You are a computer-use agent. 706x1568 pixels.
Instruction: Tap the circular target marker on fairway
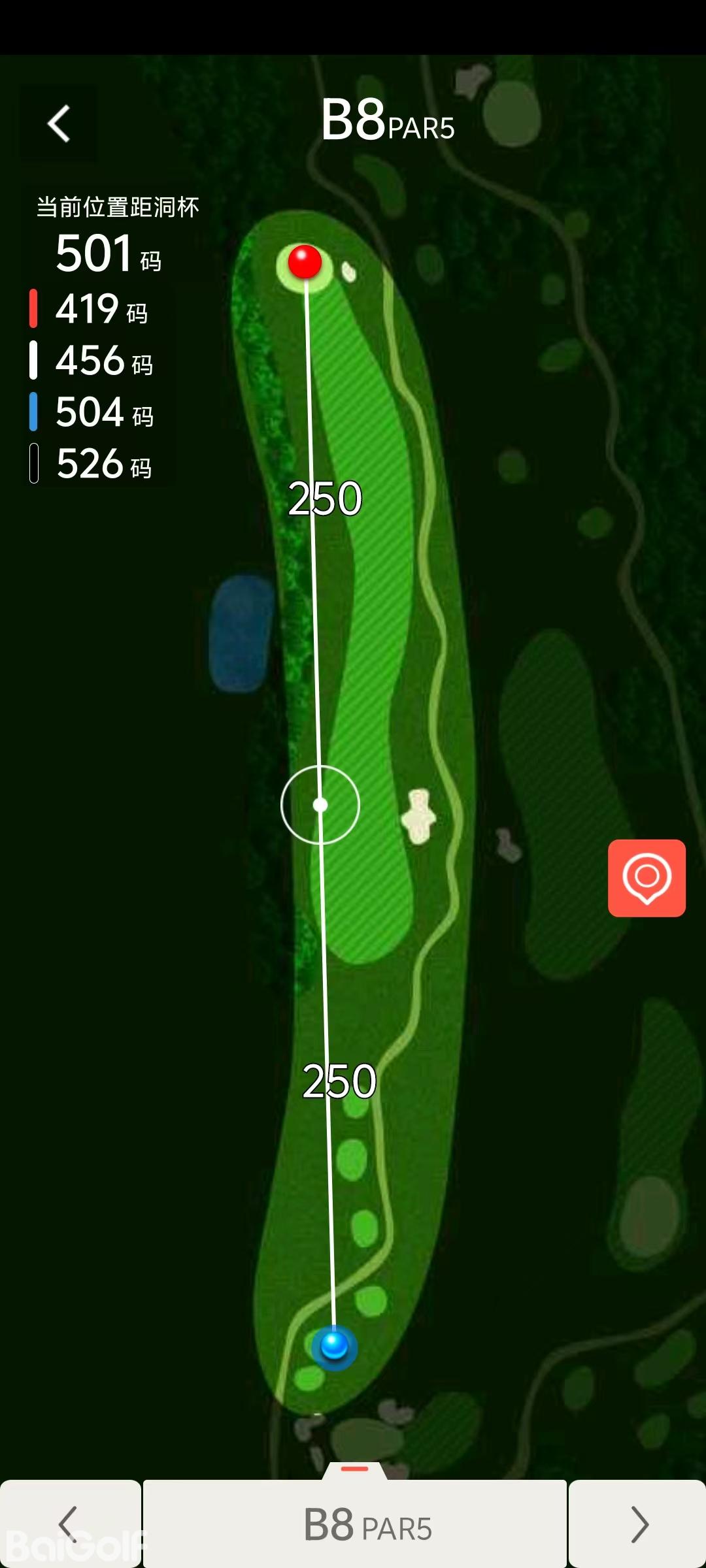point(320,805)
